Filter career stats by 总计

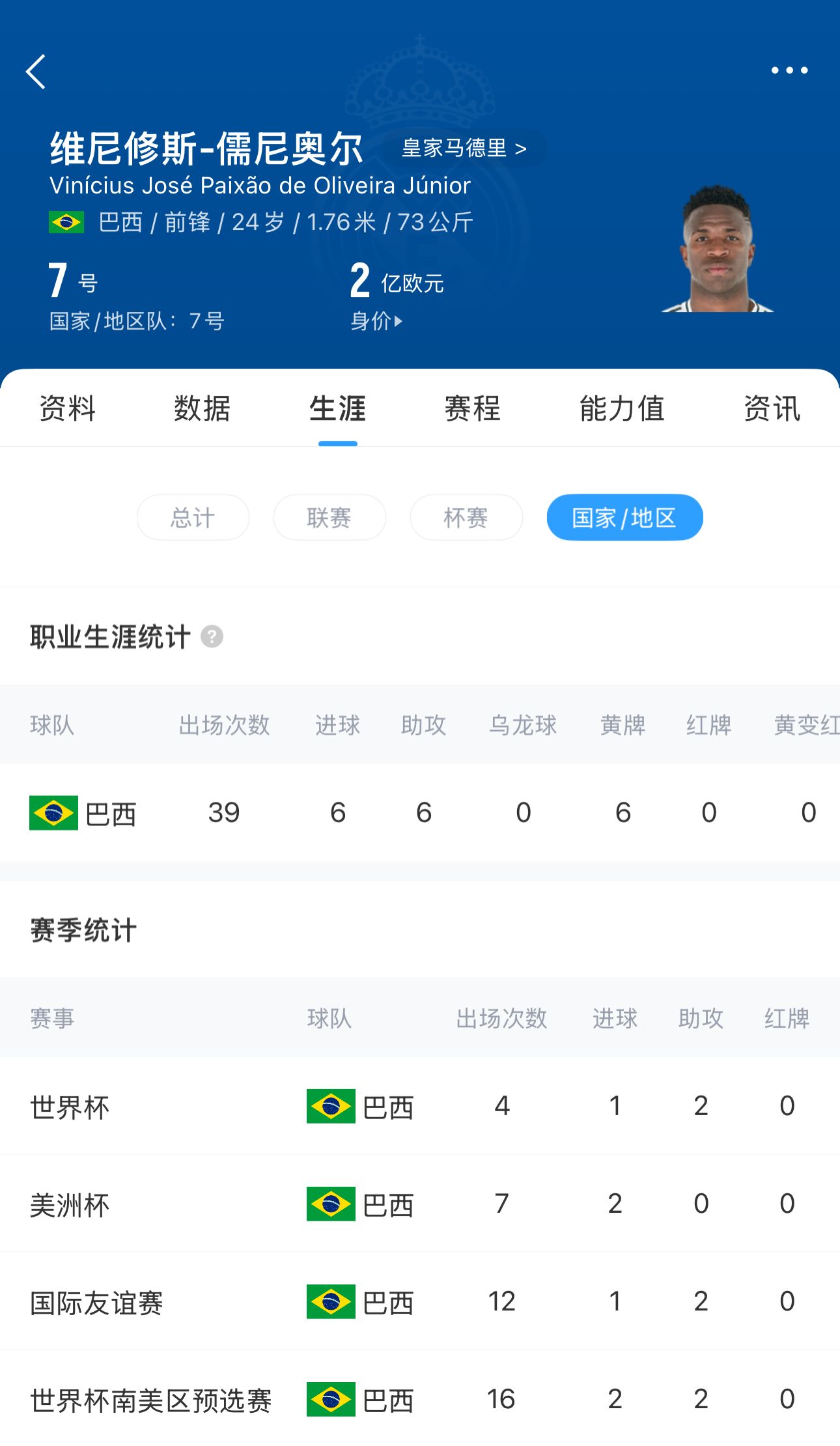tap(193, 518)
